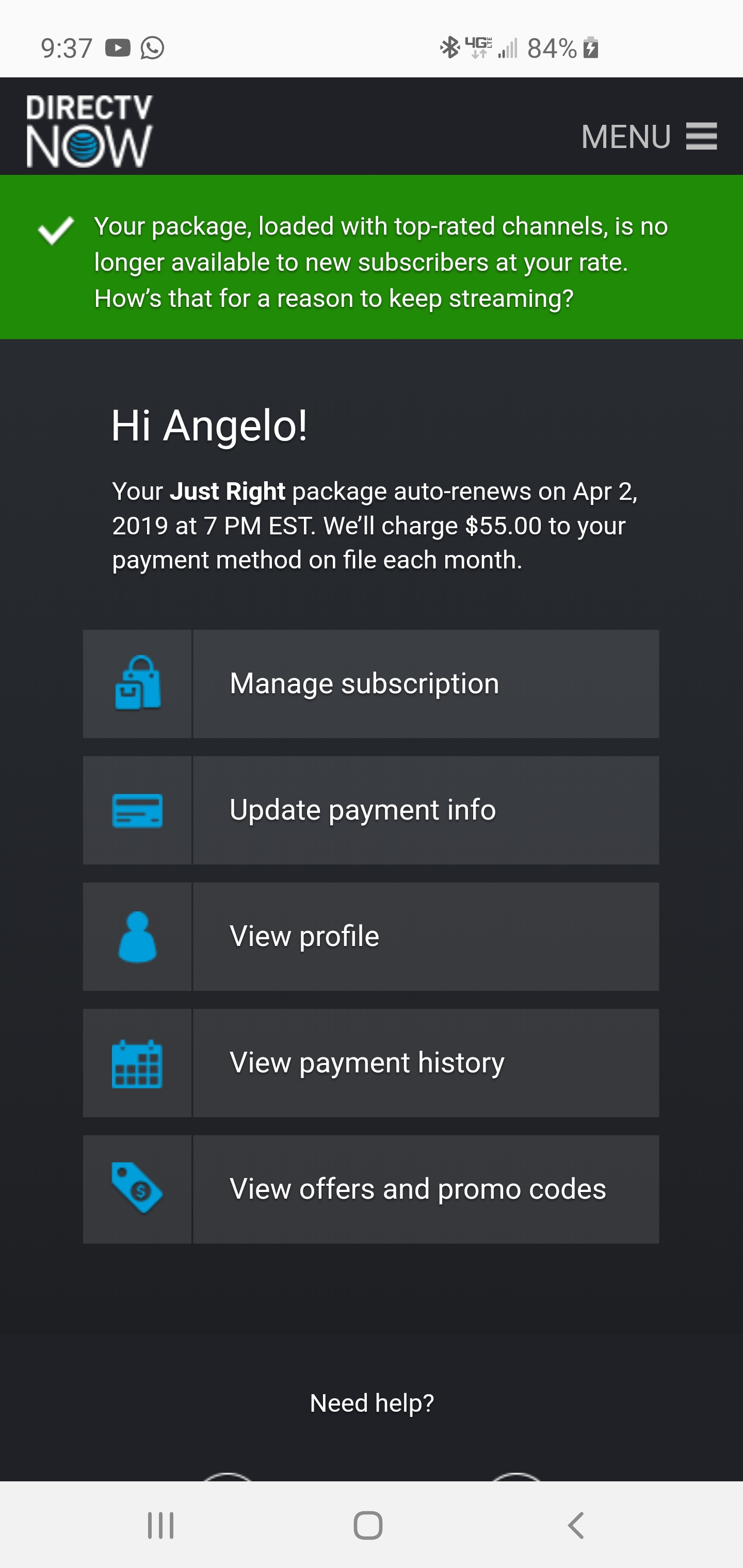
Task: Go back using system back button
Action: click(575, 1525)
